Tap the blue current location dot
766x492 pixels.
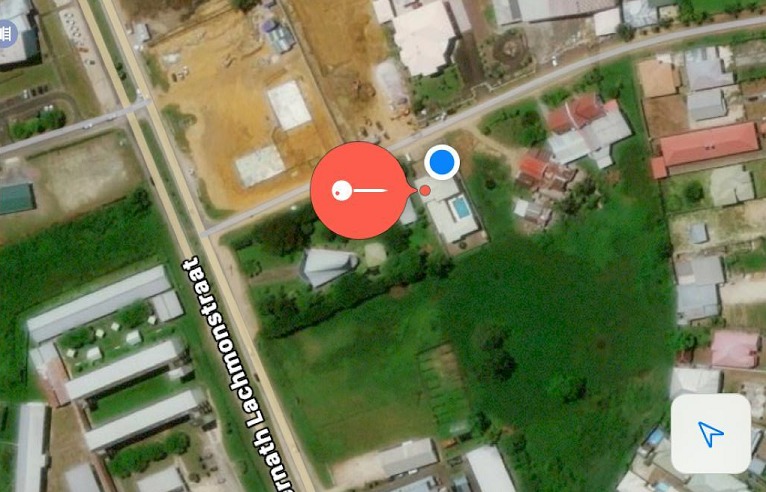point(441,161)
